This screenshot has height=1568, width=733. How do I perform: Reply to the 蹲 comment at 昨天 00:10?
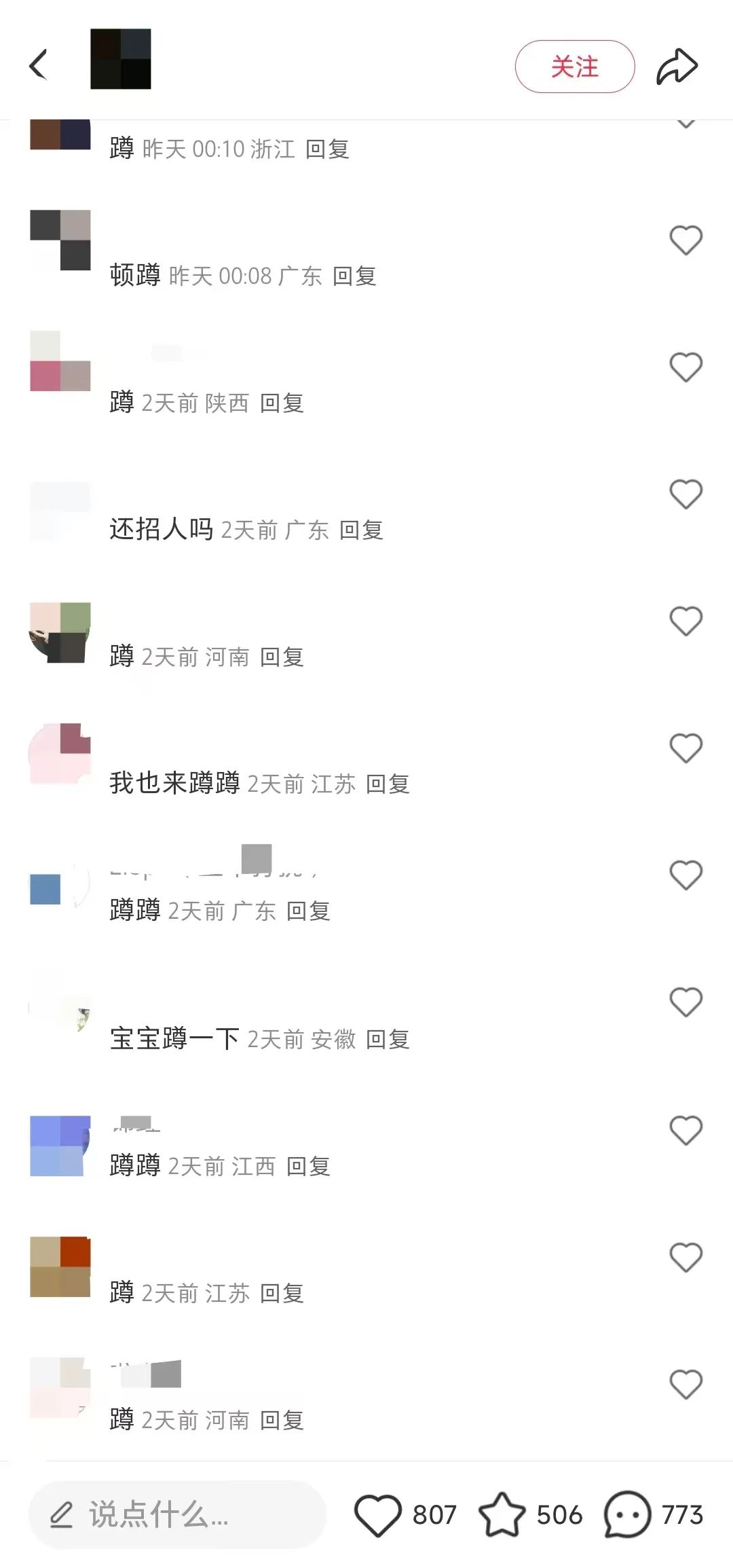327,149
